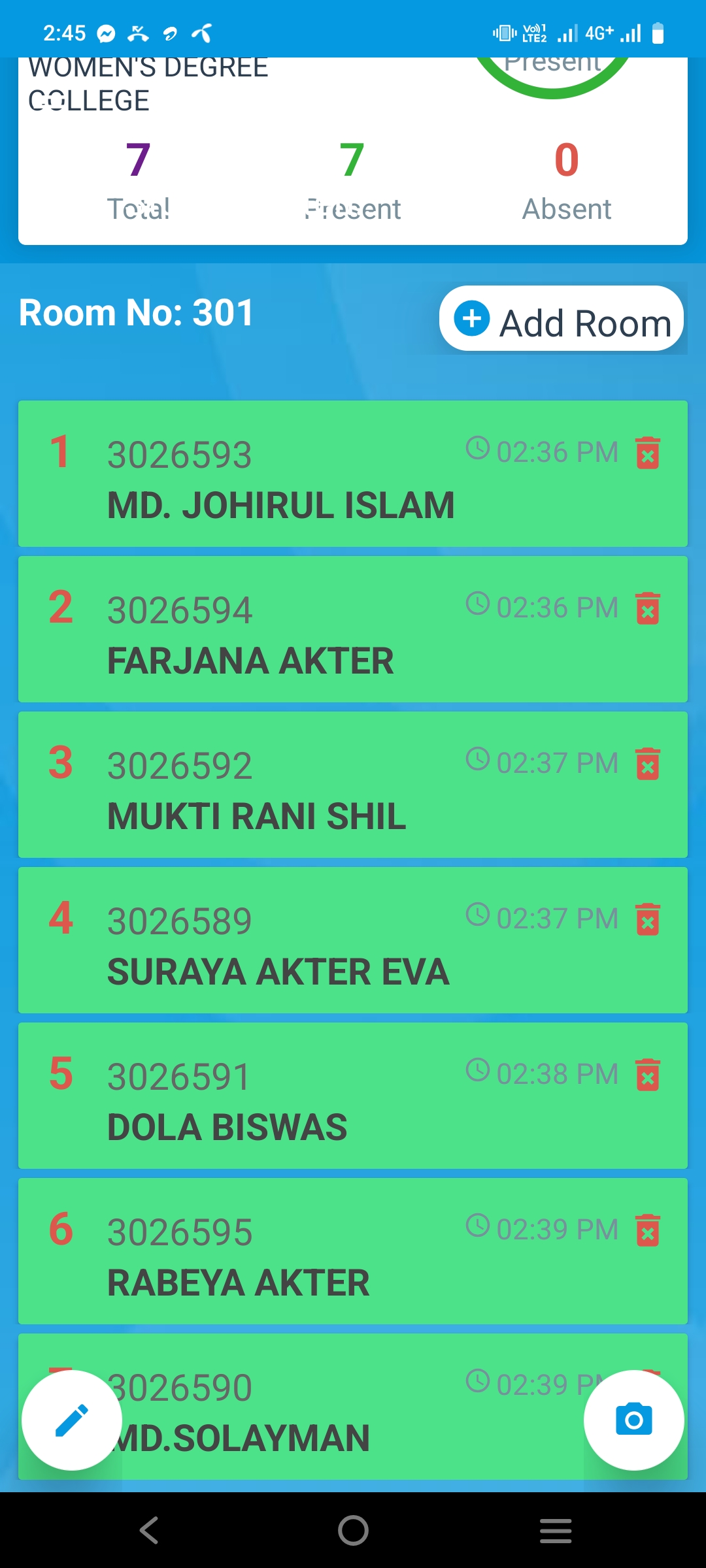This screenshot has width=706, height=1568.
Task: Tap the trash icon beside SURAYA AKTER EVA
Action: click(648, 920)
